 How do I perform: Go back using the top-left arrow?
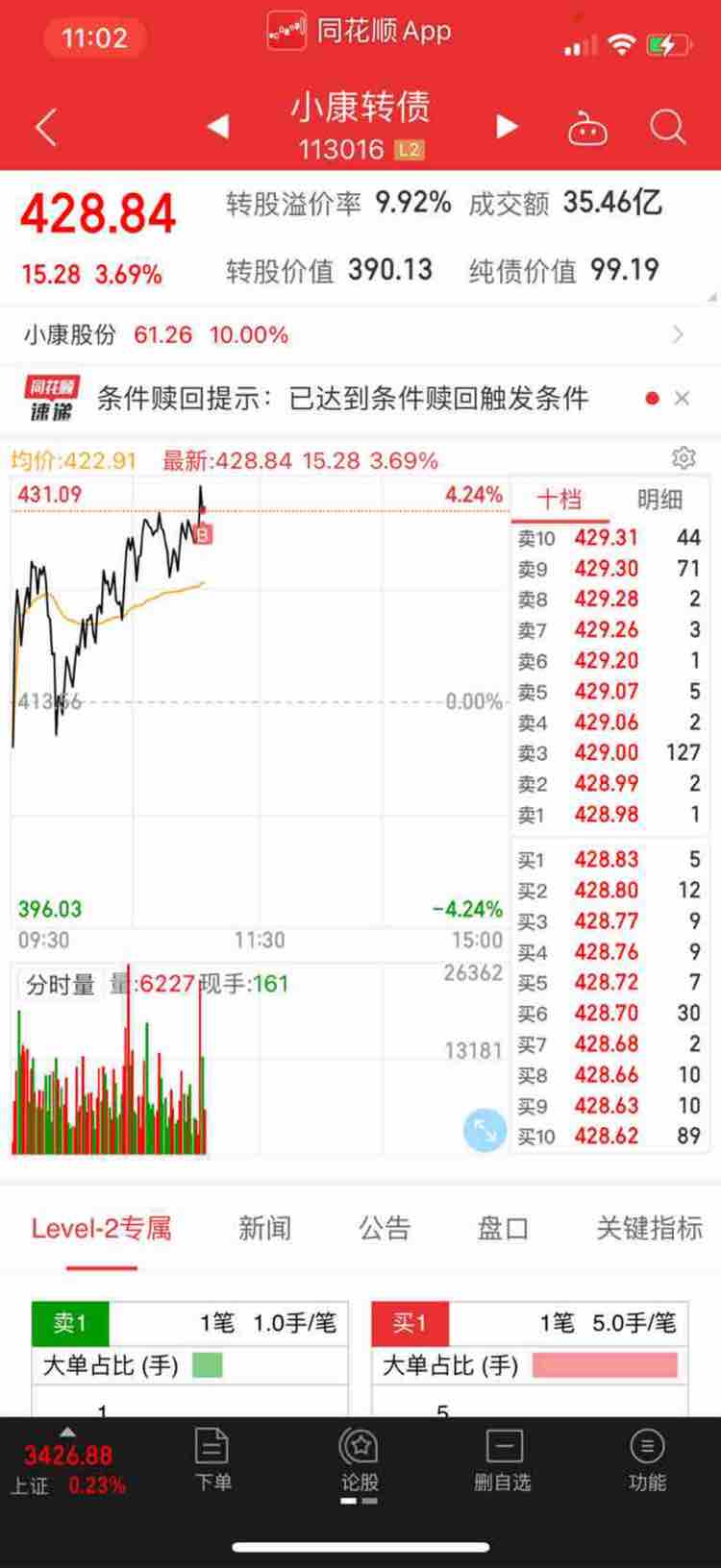coord(45,127)
